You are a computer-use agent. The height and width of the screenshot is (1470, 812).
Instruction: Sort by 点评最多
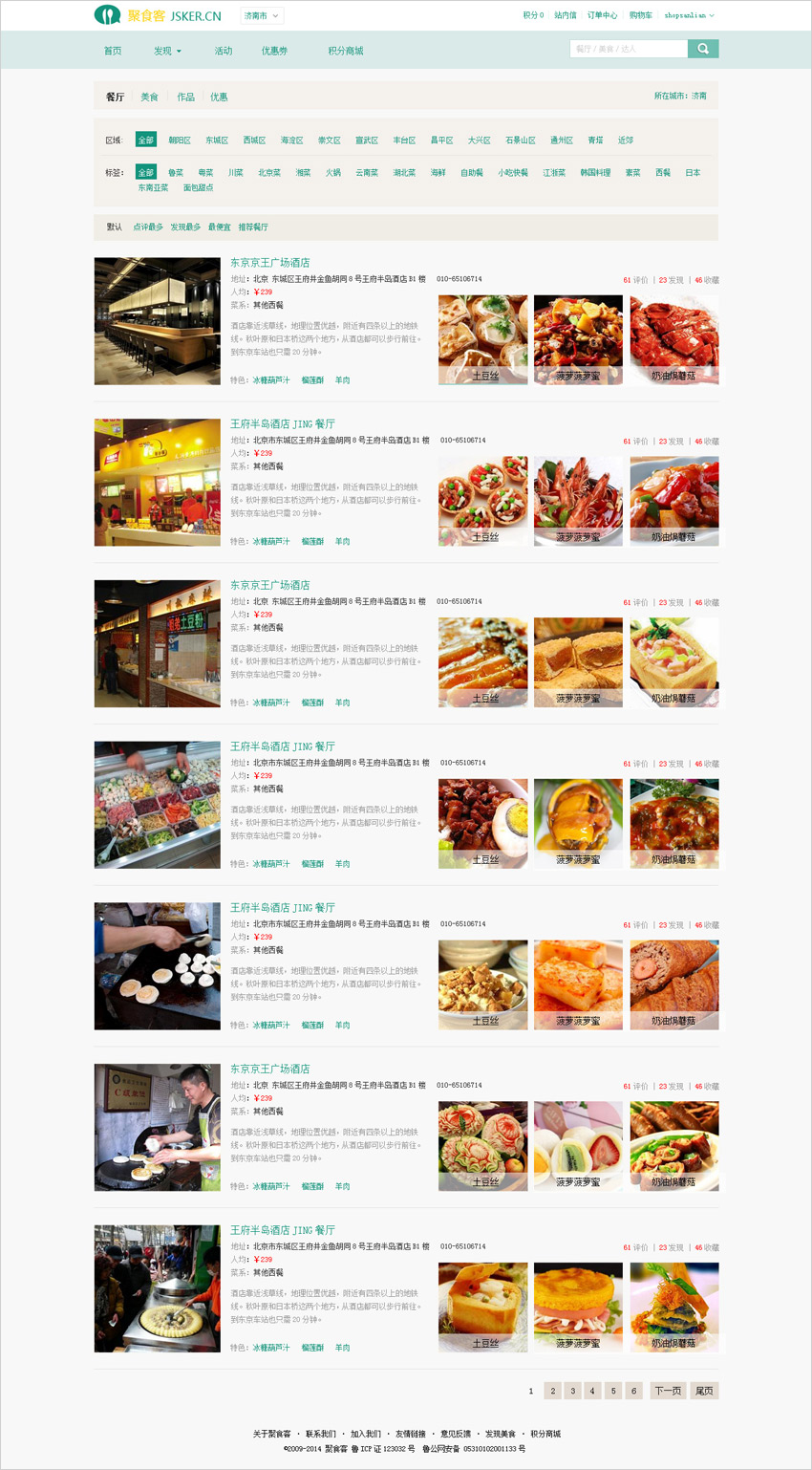(147, 227)
